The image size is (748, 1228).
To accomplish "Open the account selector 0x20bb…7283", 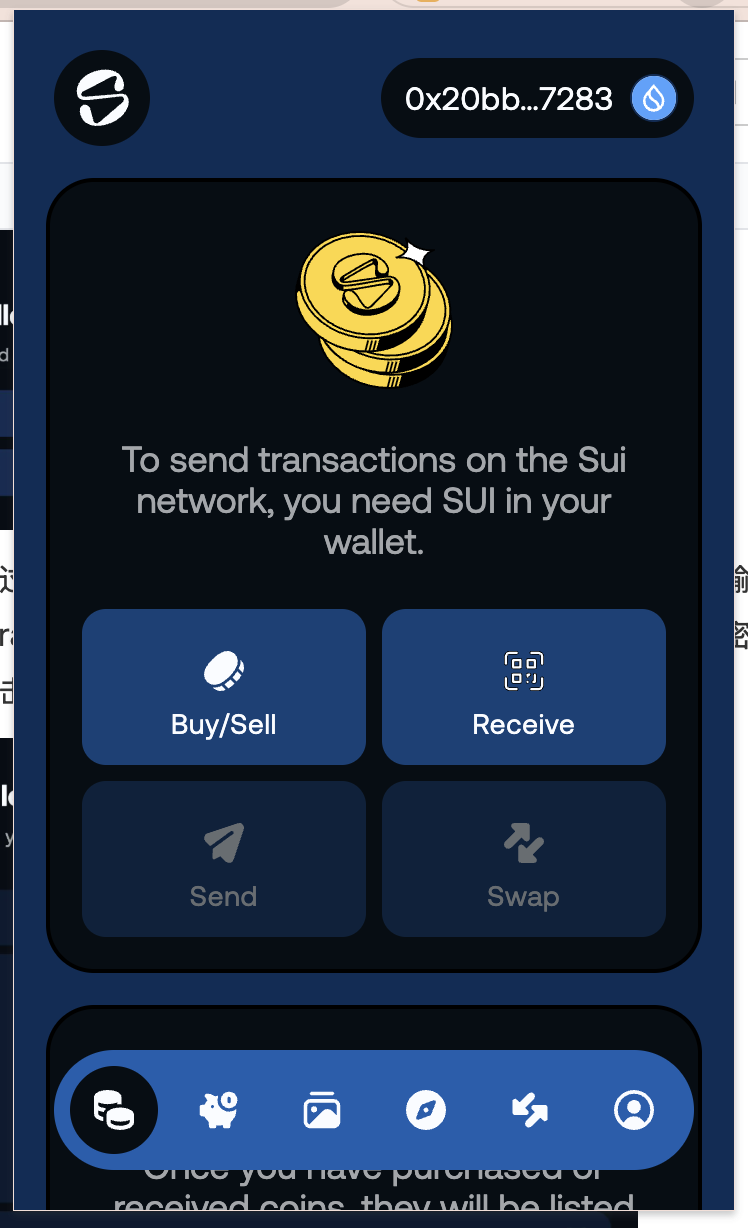I will [537, 98].
